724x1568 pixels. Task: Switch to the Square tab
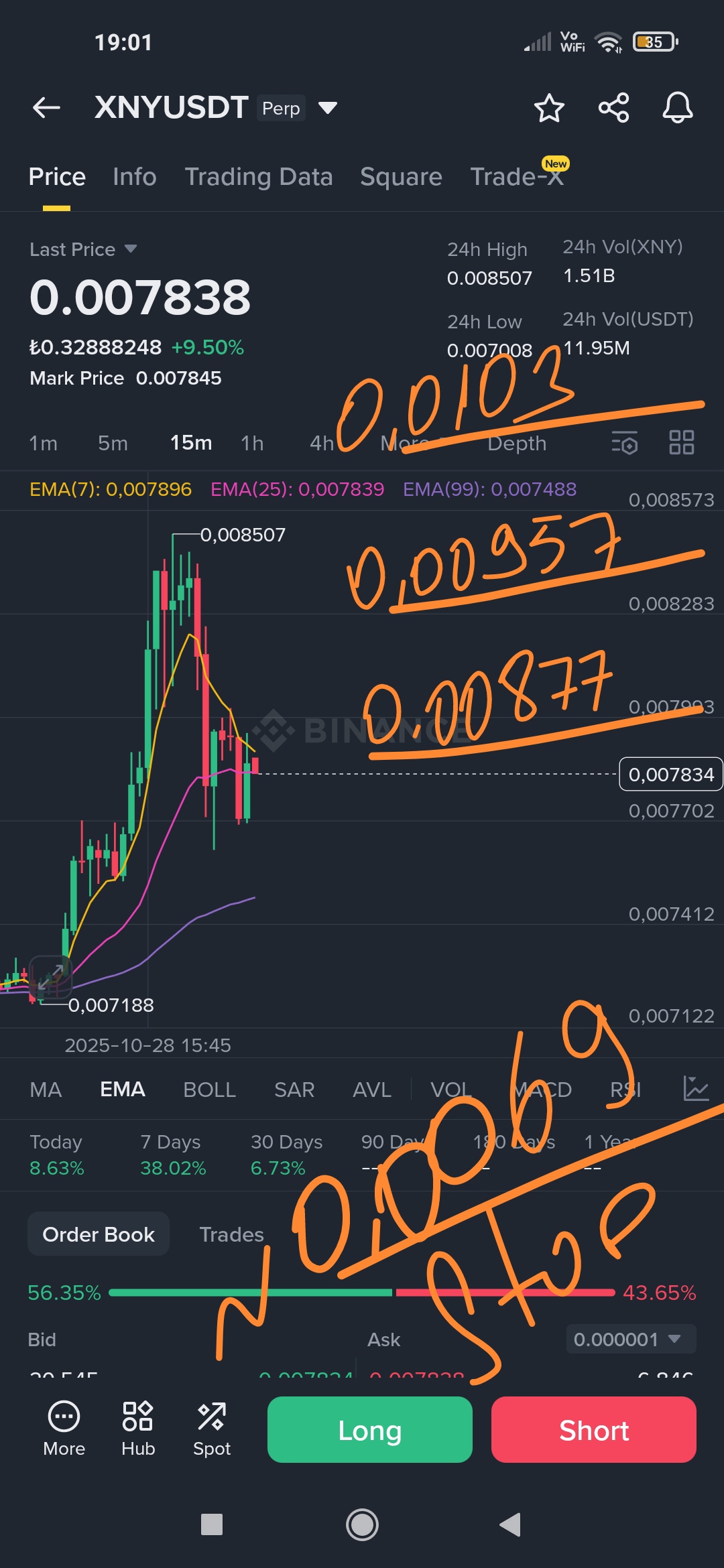pos(401,177)
